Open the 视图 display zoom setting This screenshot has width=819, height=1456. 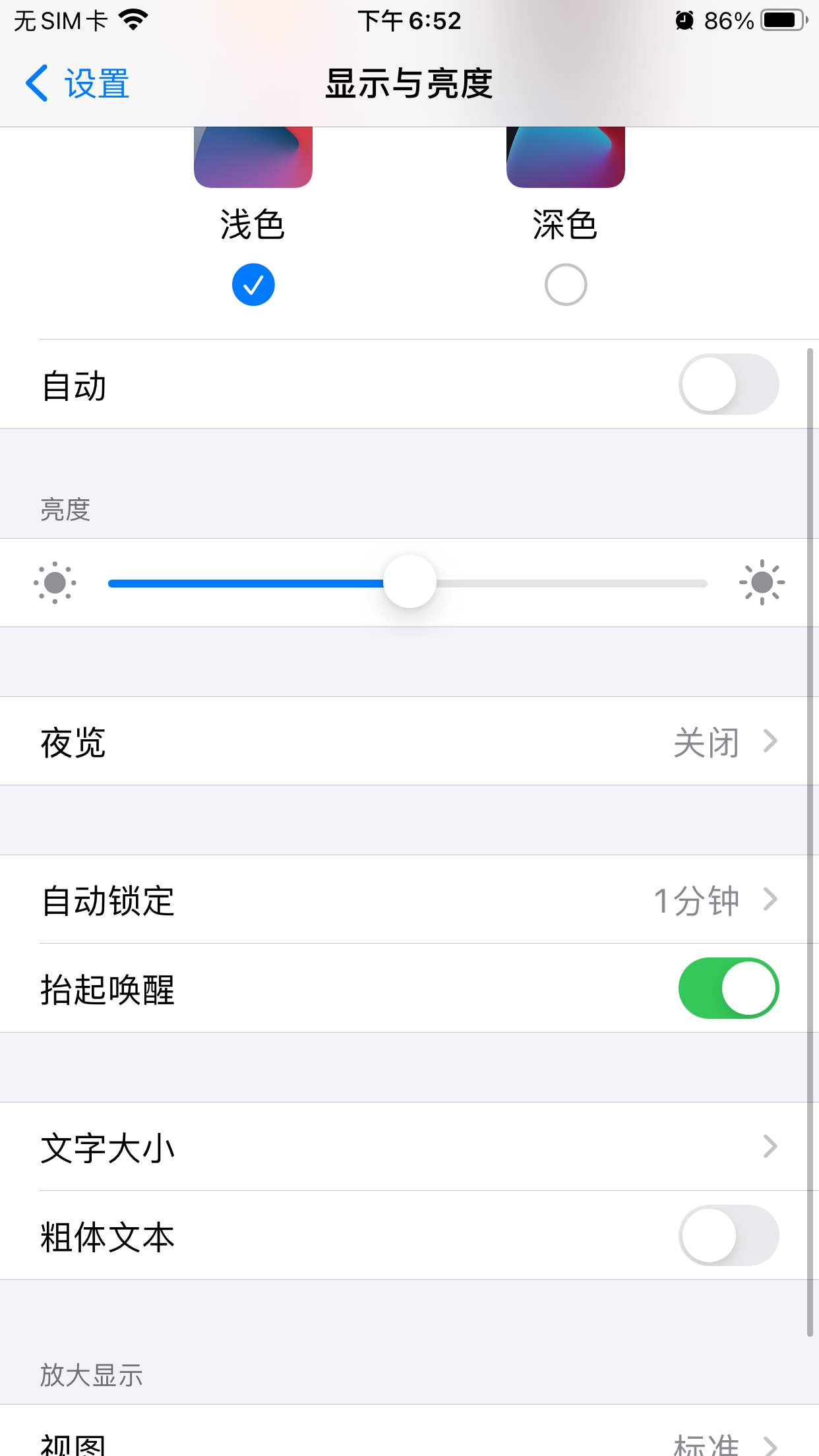click(x=409, y=1441)
